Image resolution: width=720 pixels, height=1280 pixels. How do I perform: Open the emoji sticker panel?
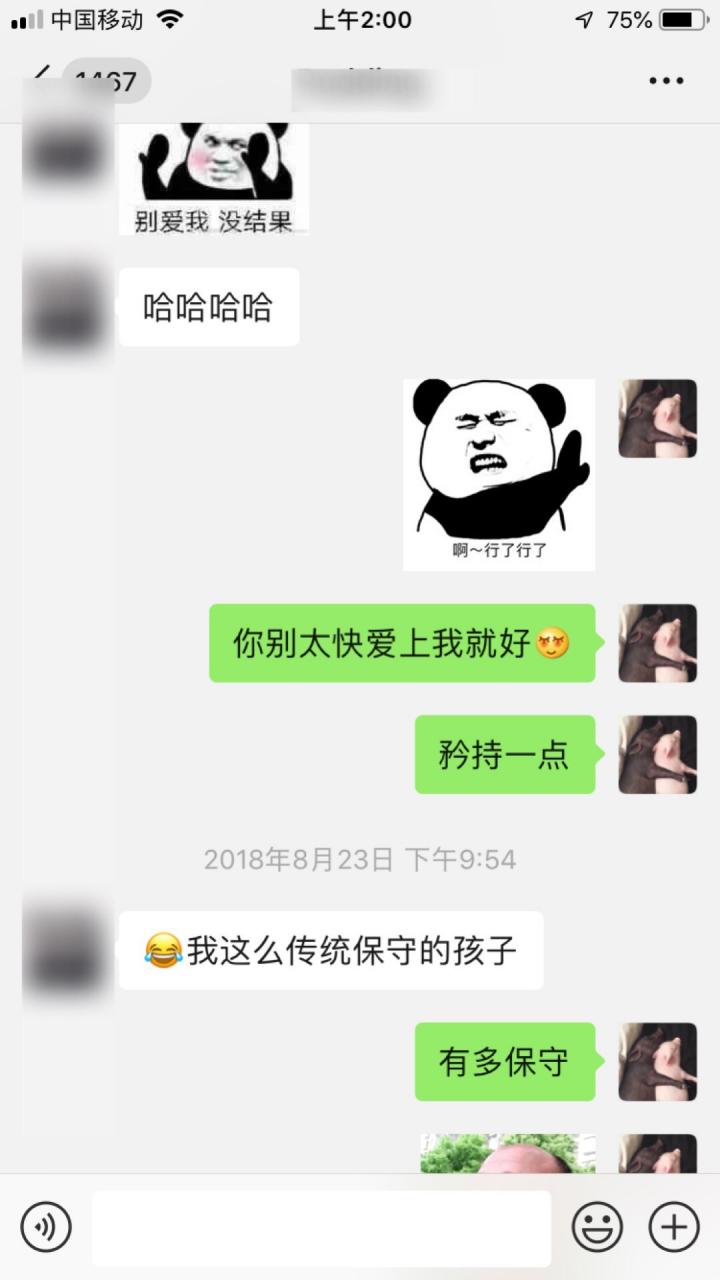point(597,1227)
